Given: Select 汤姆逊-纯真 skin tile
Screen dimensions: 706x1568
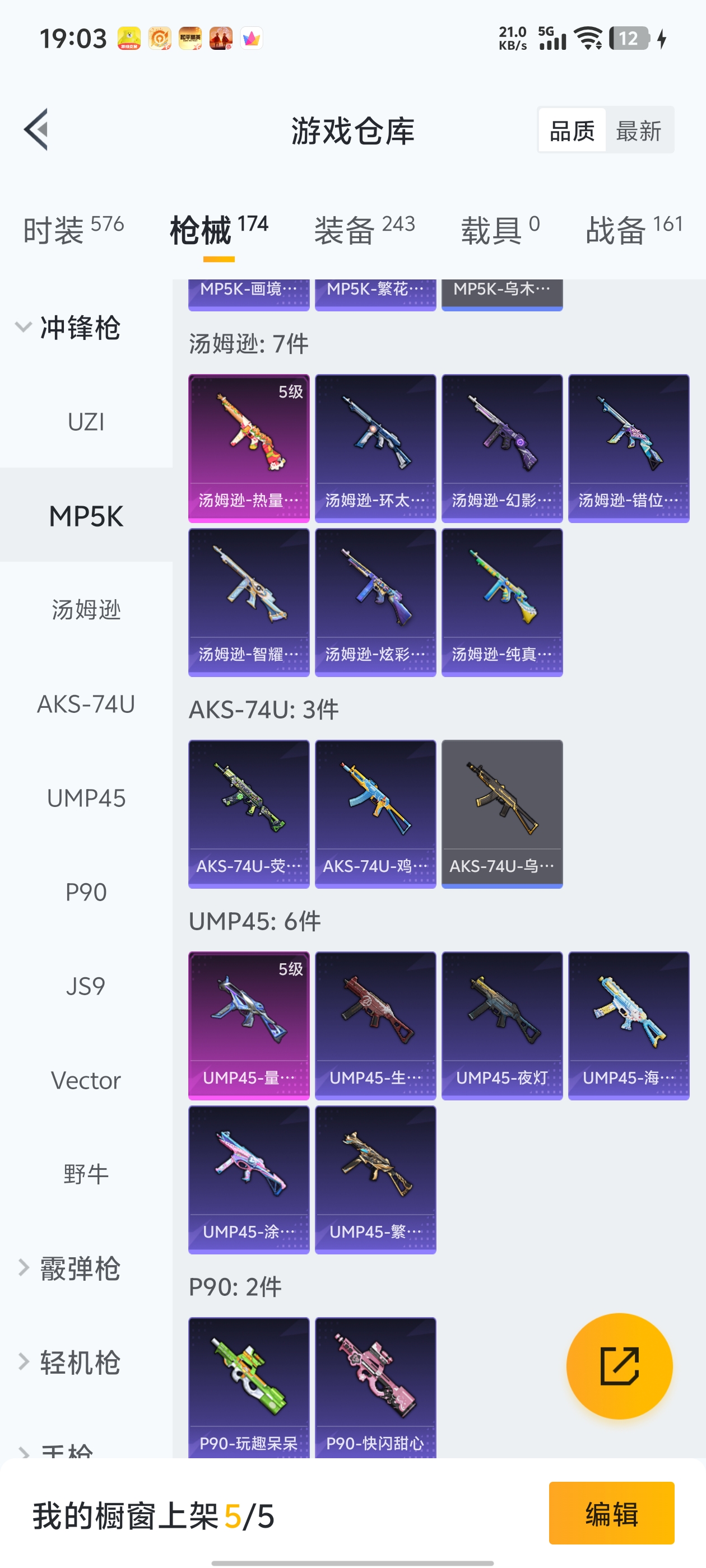Looking at the screenshot, I should 502,602.
